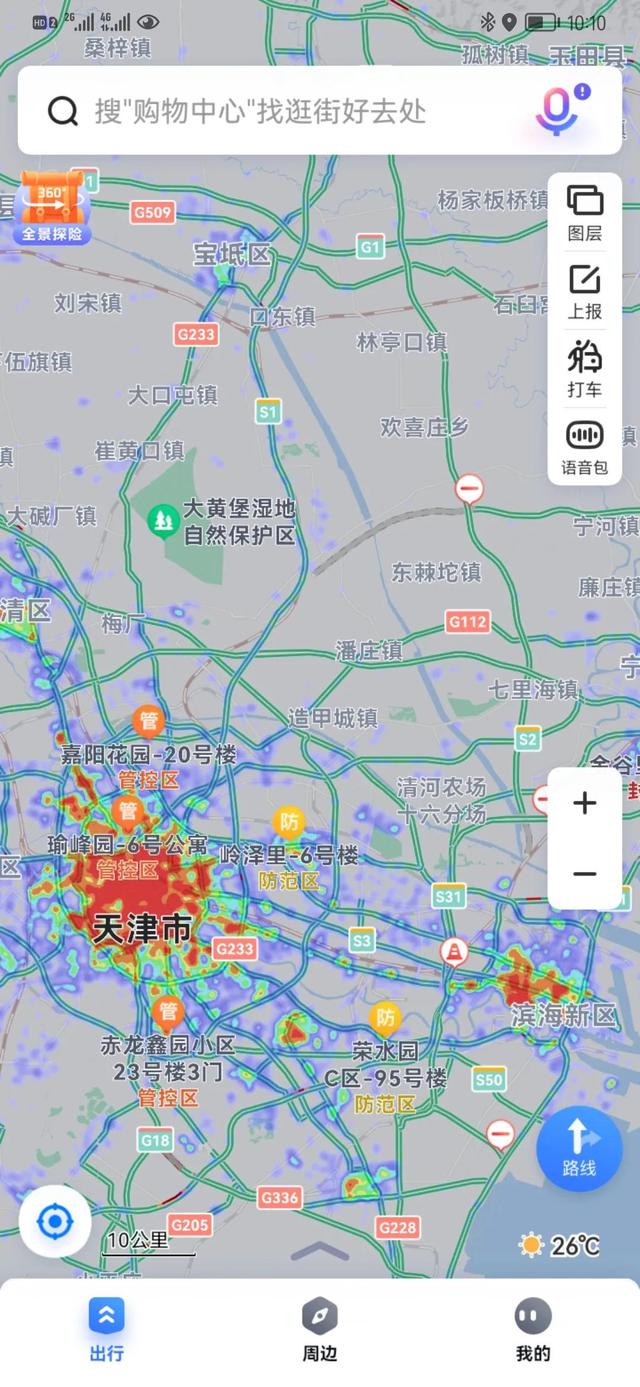Open the 360° 全景探险 feature
The image size is (640, 1387).
click(x=53, y=208)
